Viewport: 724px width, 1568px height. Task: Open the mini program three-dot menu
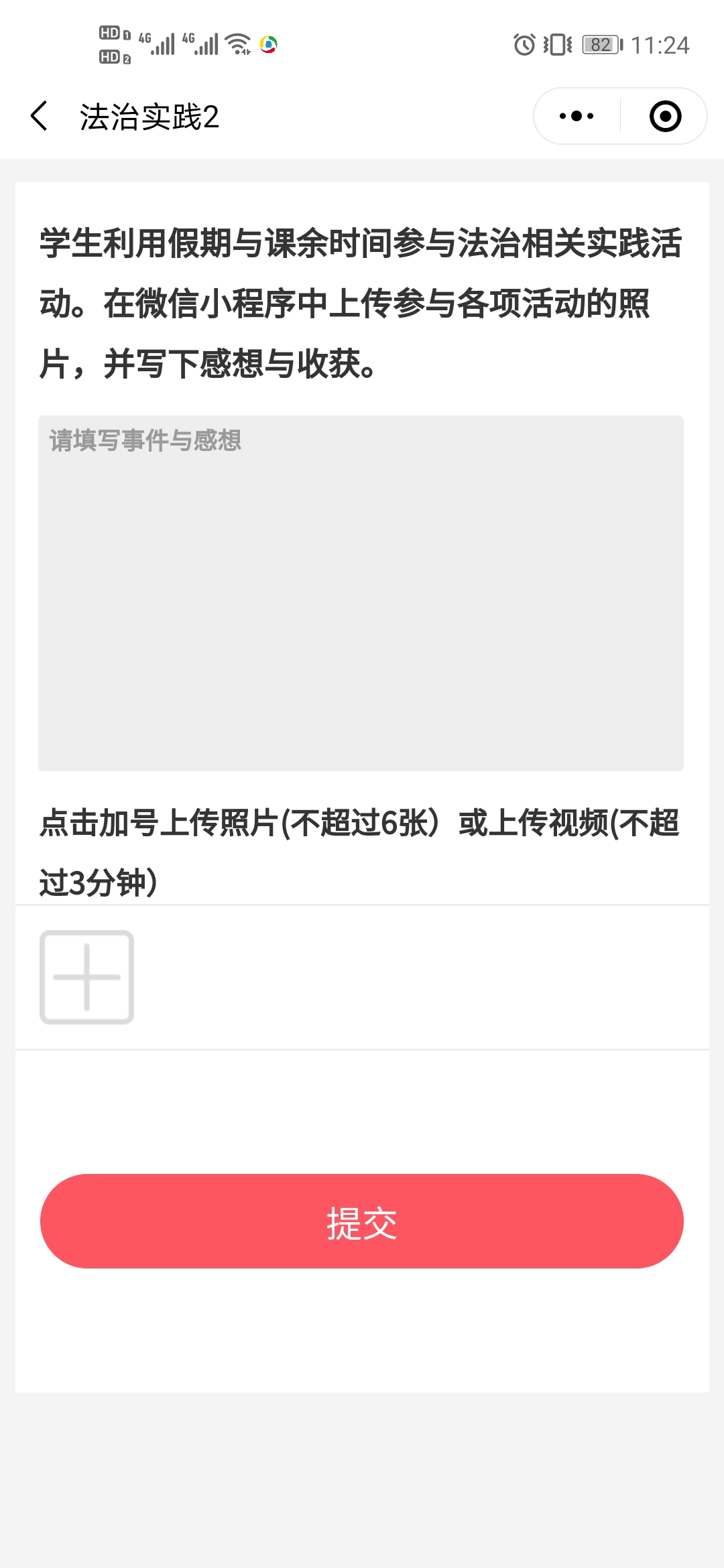click(577, 117)
